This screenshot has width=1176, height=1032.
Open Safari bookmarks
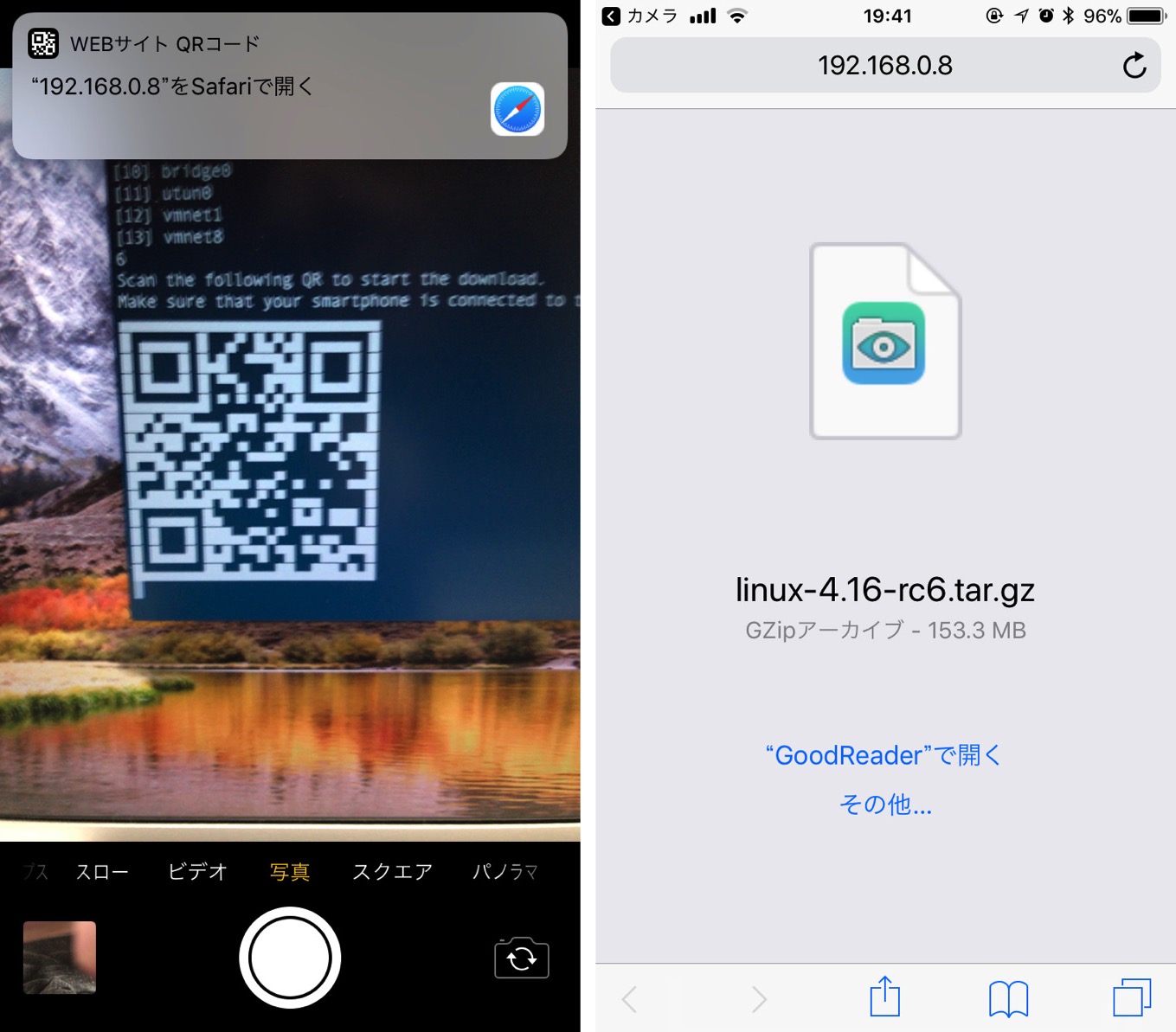point(1008,997)
